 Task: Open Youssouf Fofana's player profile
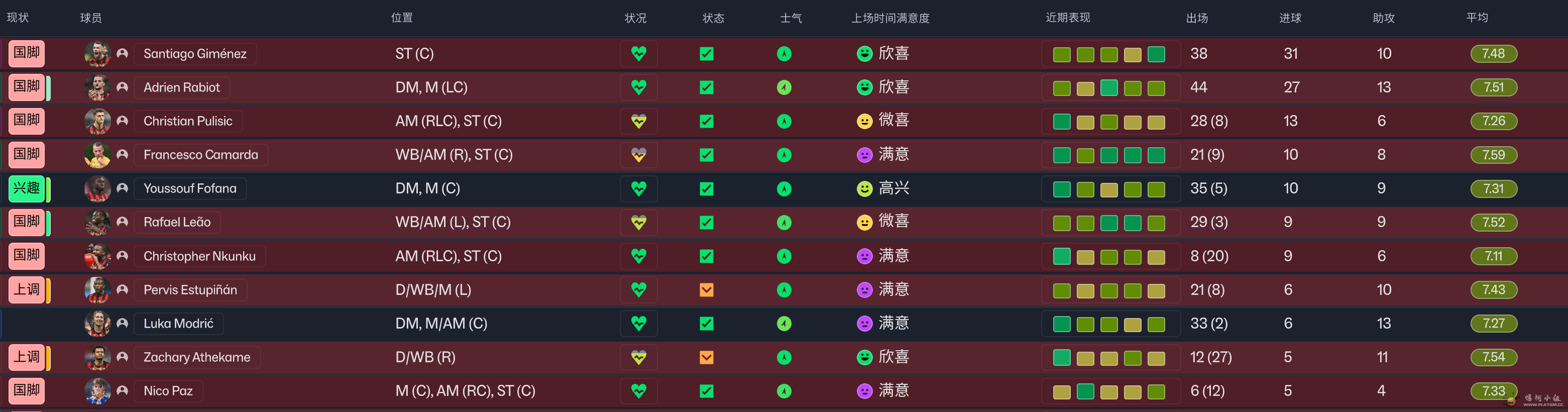coord(189,188)
